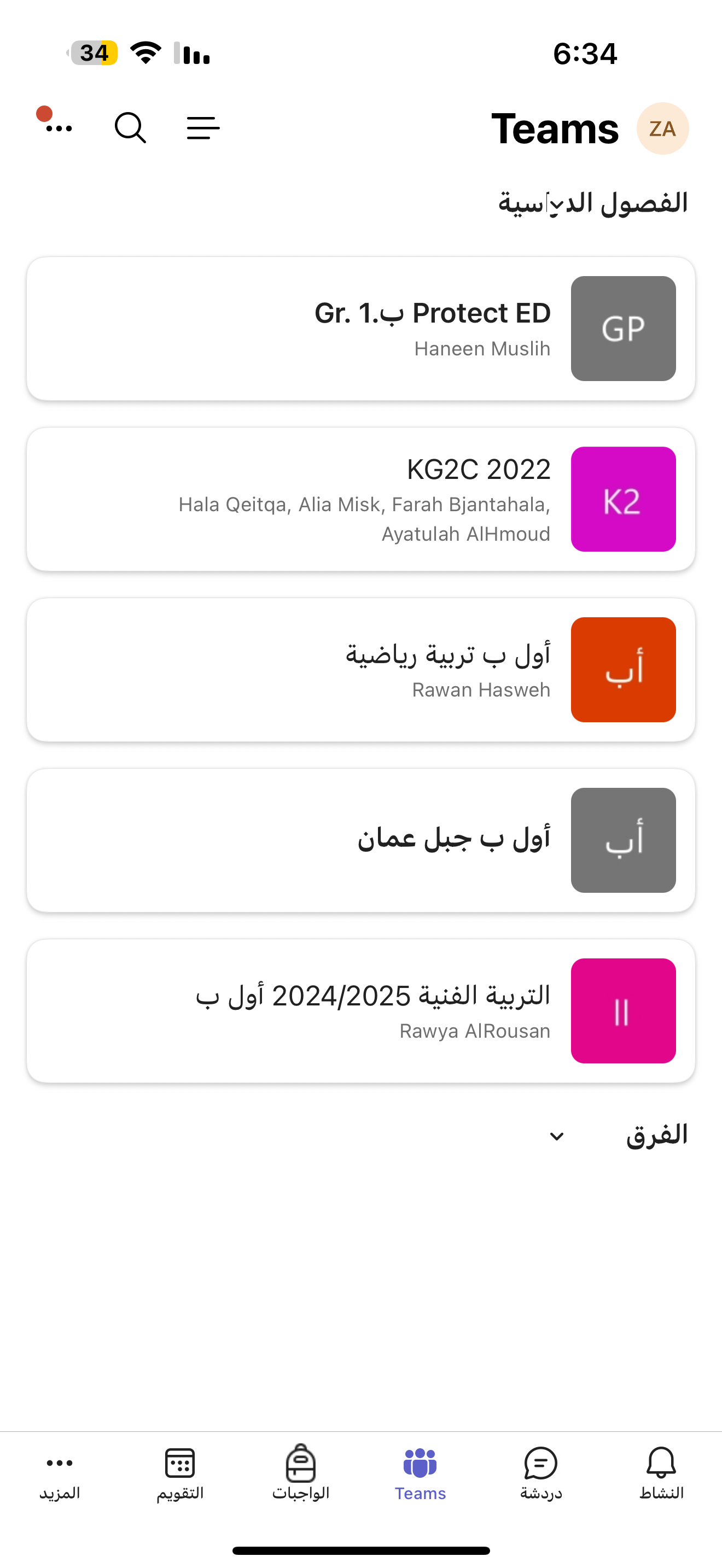Search teams with the magnifier icon
Viewport: 722px width, 1568px height.
tap(130, 128)
